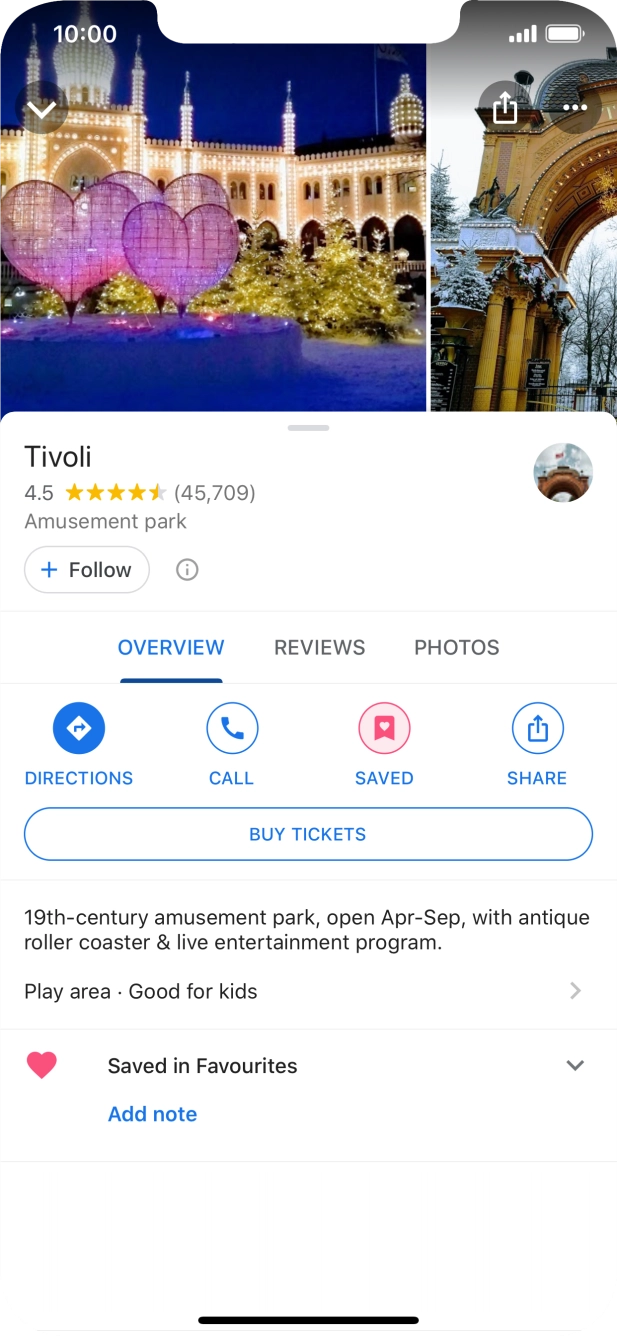This screenshot has width=617, height=1336.
Task: Collapse the place sheet with the down chevron
Action: point(42,108)
